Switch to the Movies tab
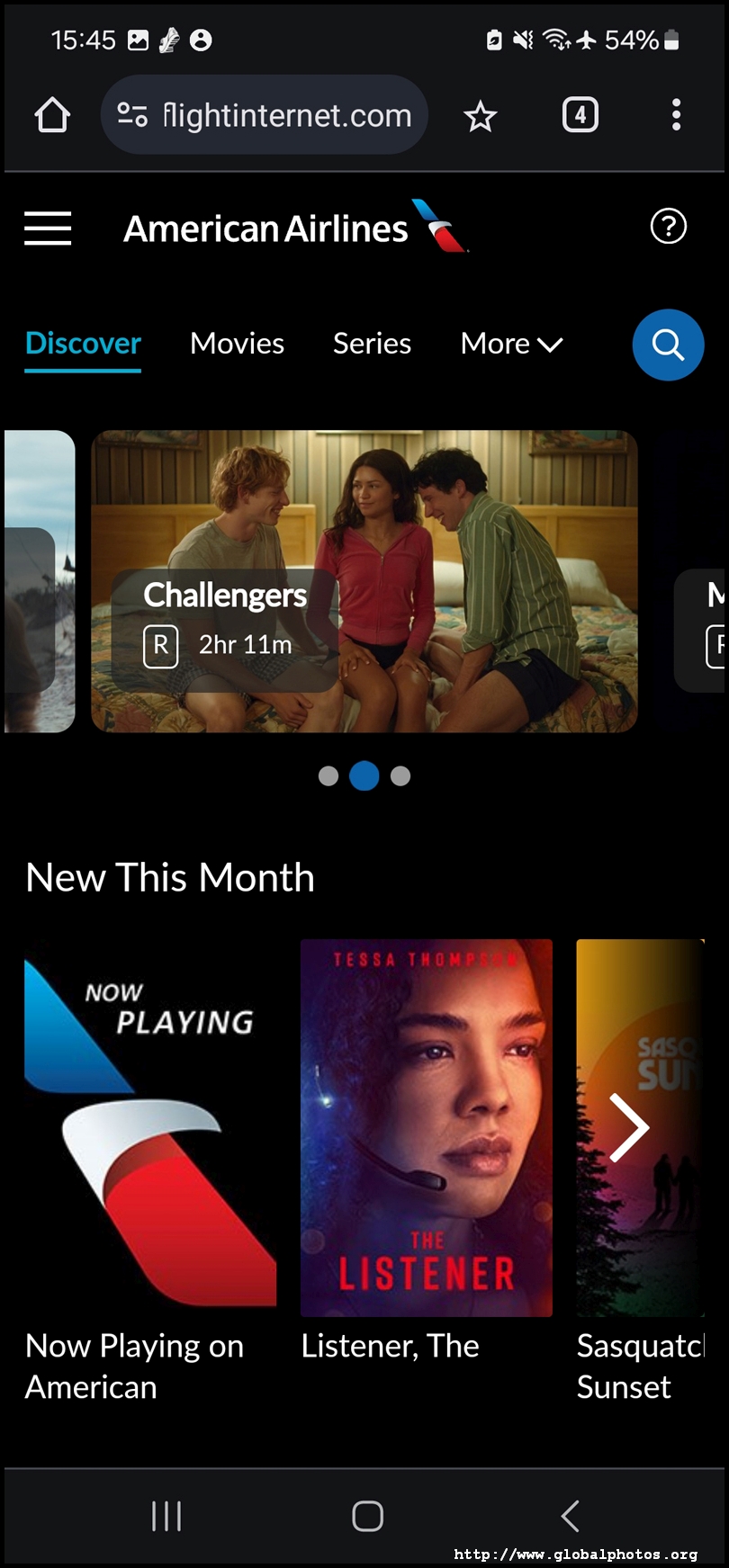This screenshot has width=729, height=1568. [237, 344]
